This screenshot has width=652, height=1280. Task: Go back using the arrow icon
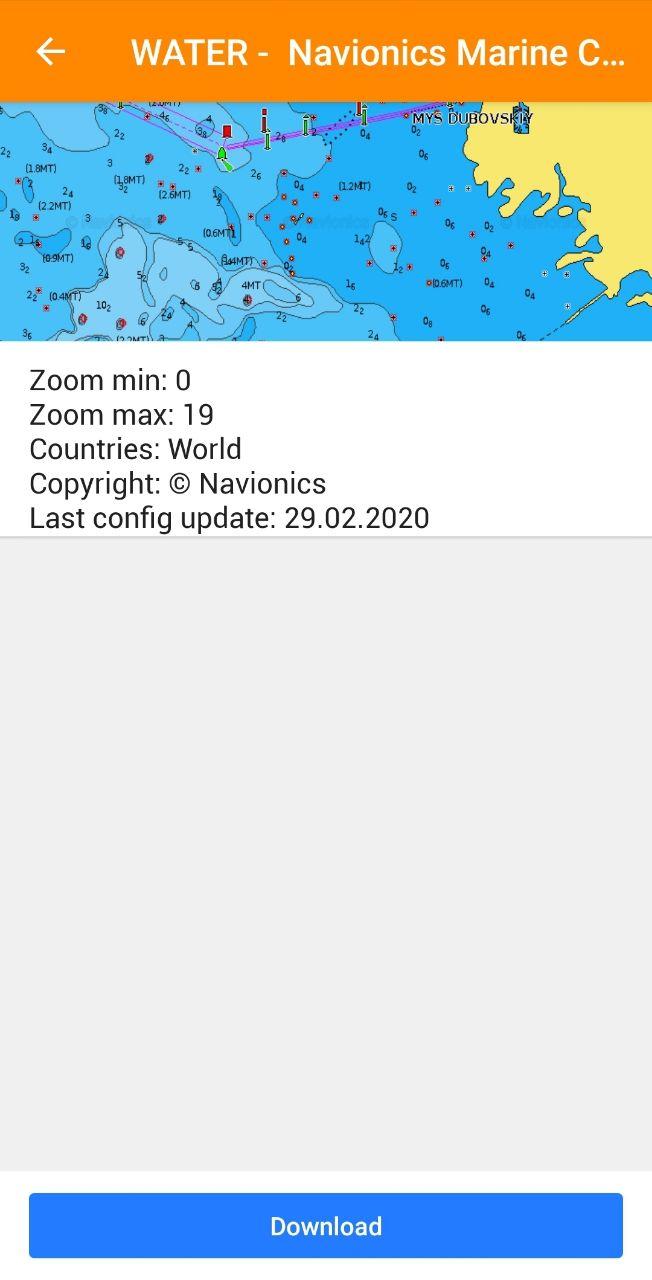point(50,52)
